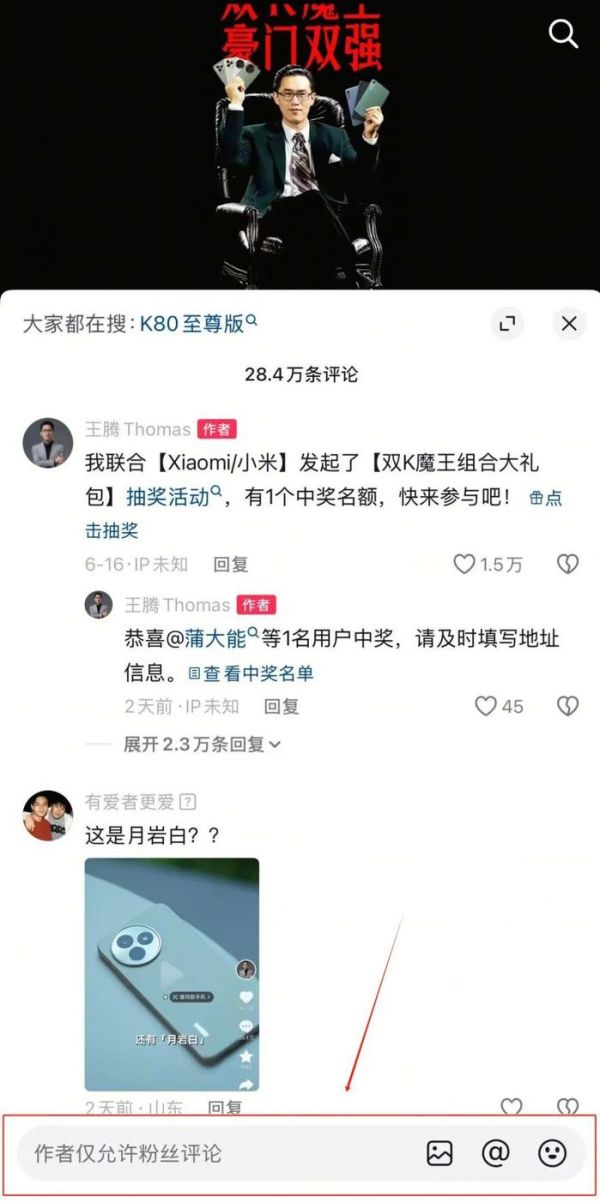600x1202 pixels.
Task: Open 有爱者更爱's profile avatar
Action: (47, 815)
